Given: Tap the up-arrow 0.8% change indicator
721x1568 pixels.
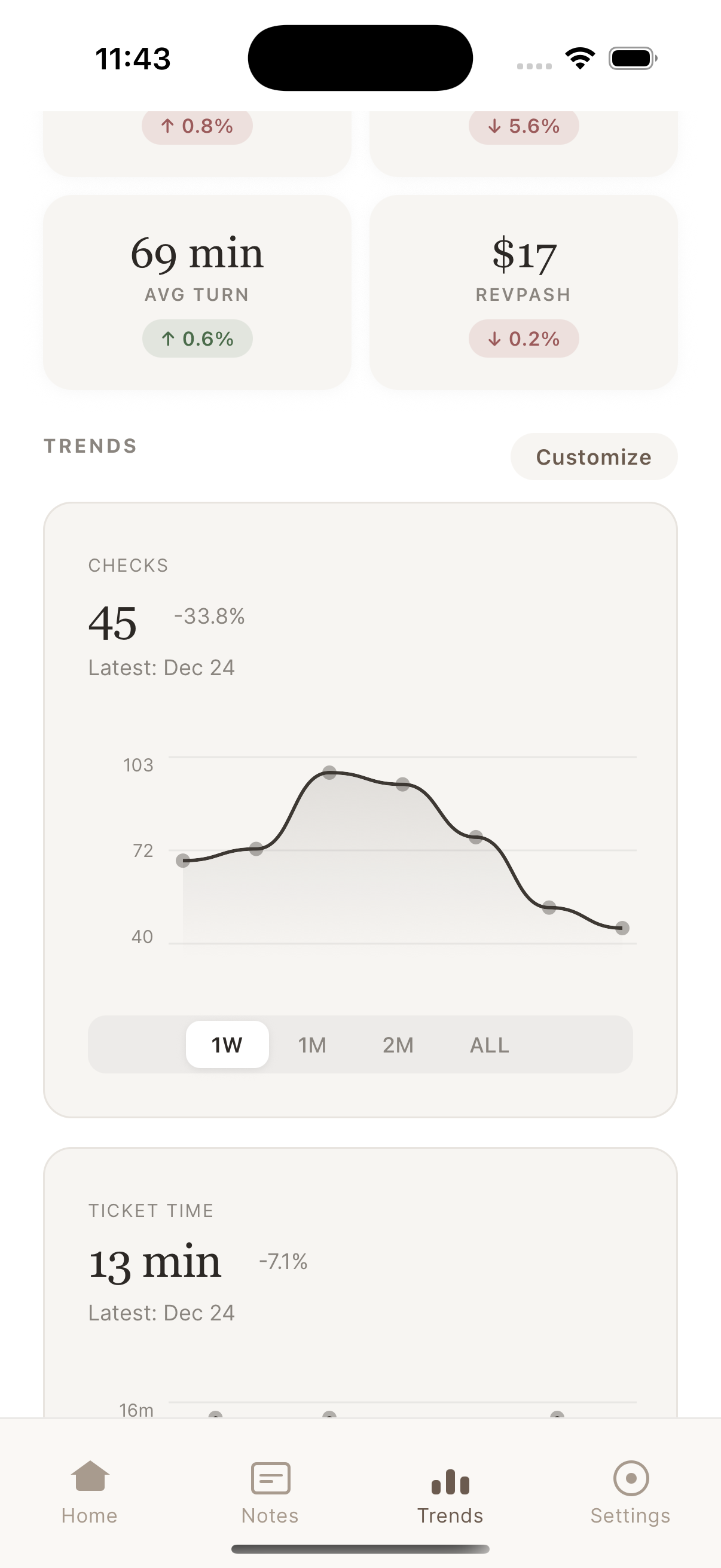Looking at the screenshot, I should (197, 126).
